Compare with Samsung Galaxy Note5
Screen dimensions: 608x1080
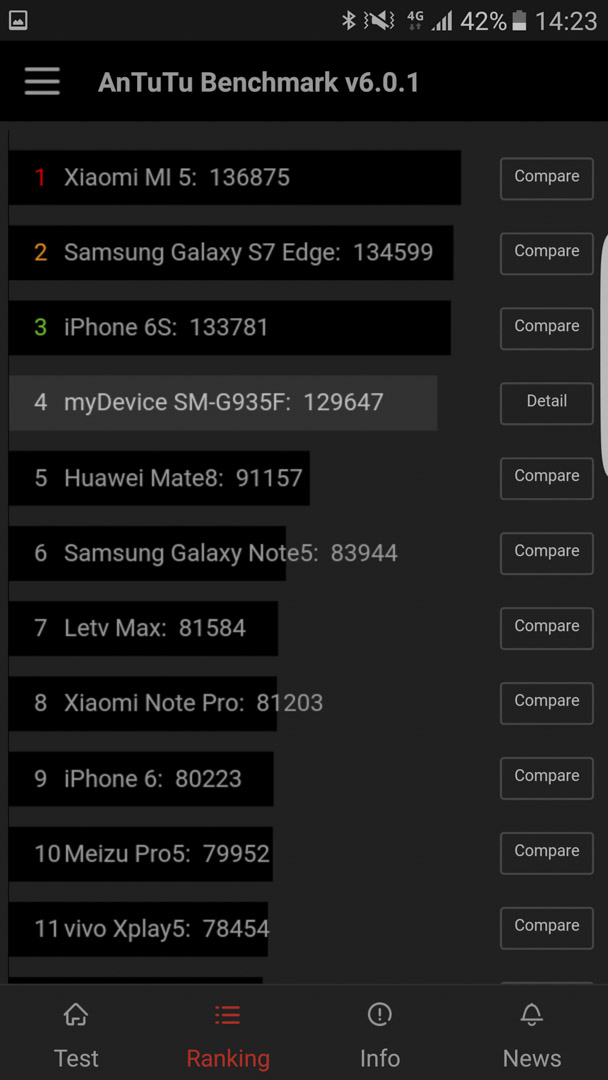547,554
